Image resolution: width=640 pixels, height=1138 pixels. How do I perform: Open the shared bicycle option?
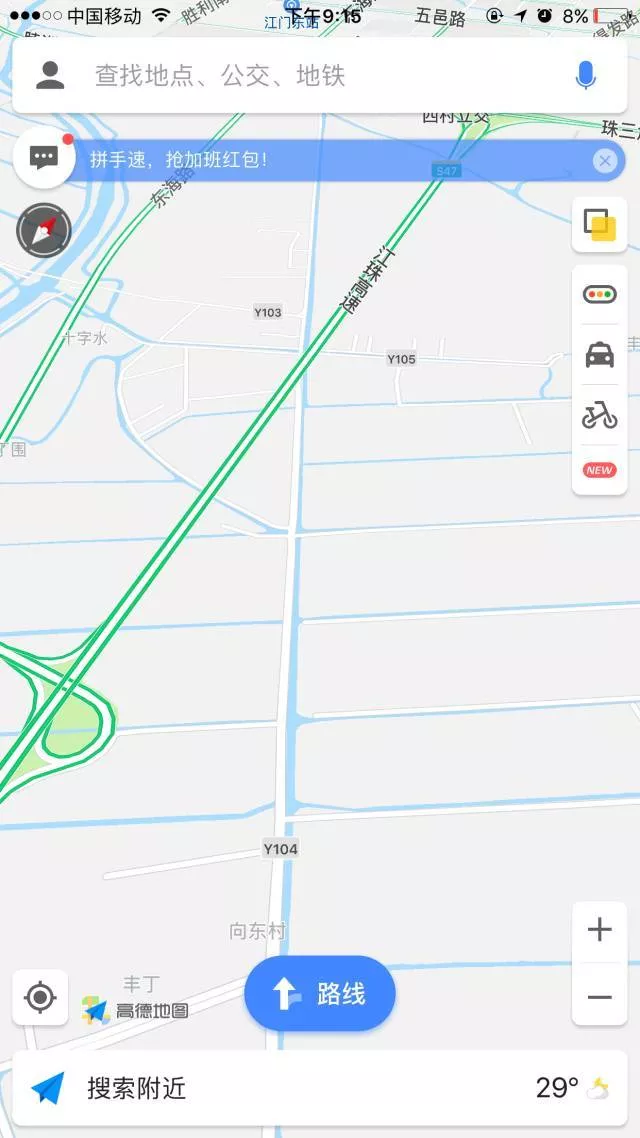(x=599, y=415)
